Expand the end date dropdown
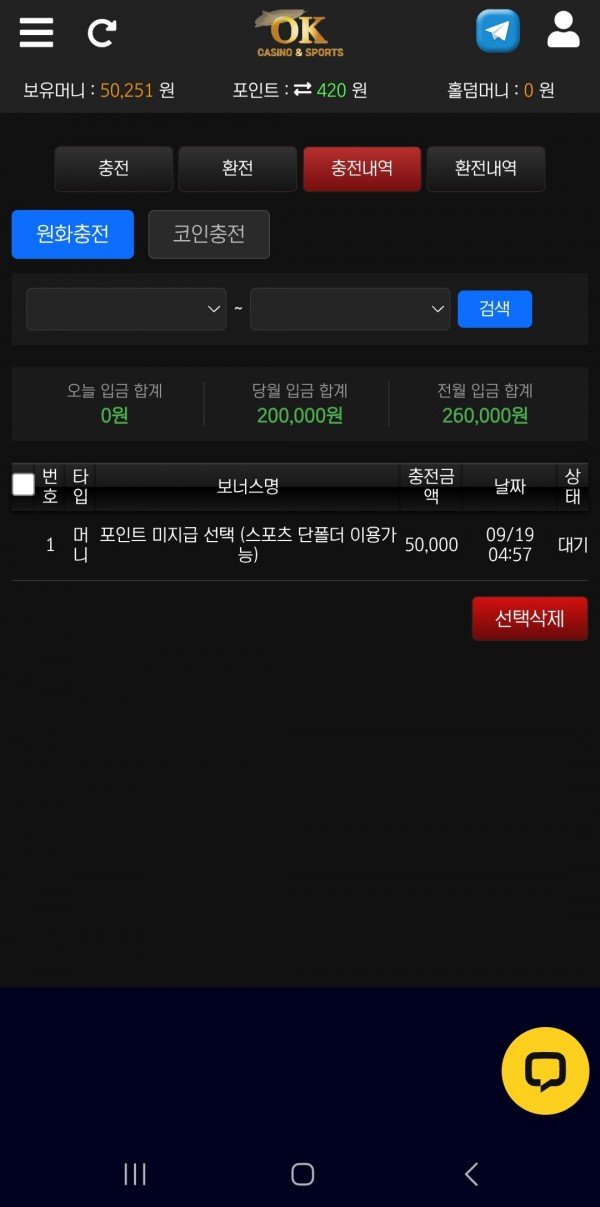 point(350,309)
